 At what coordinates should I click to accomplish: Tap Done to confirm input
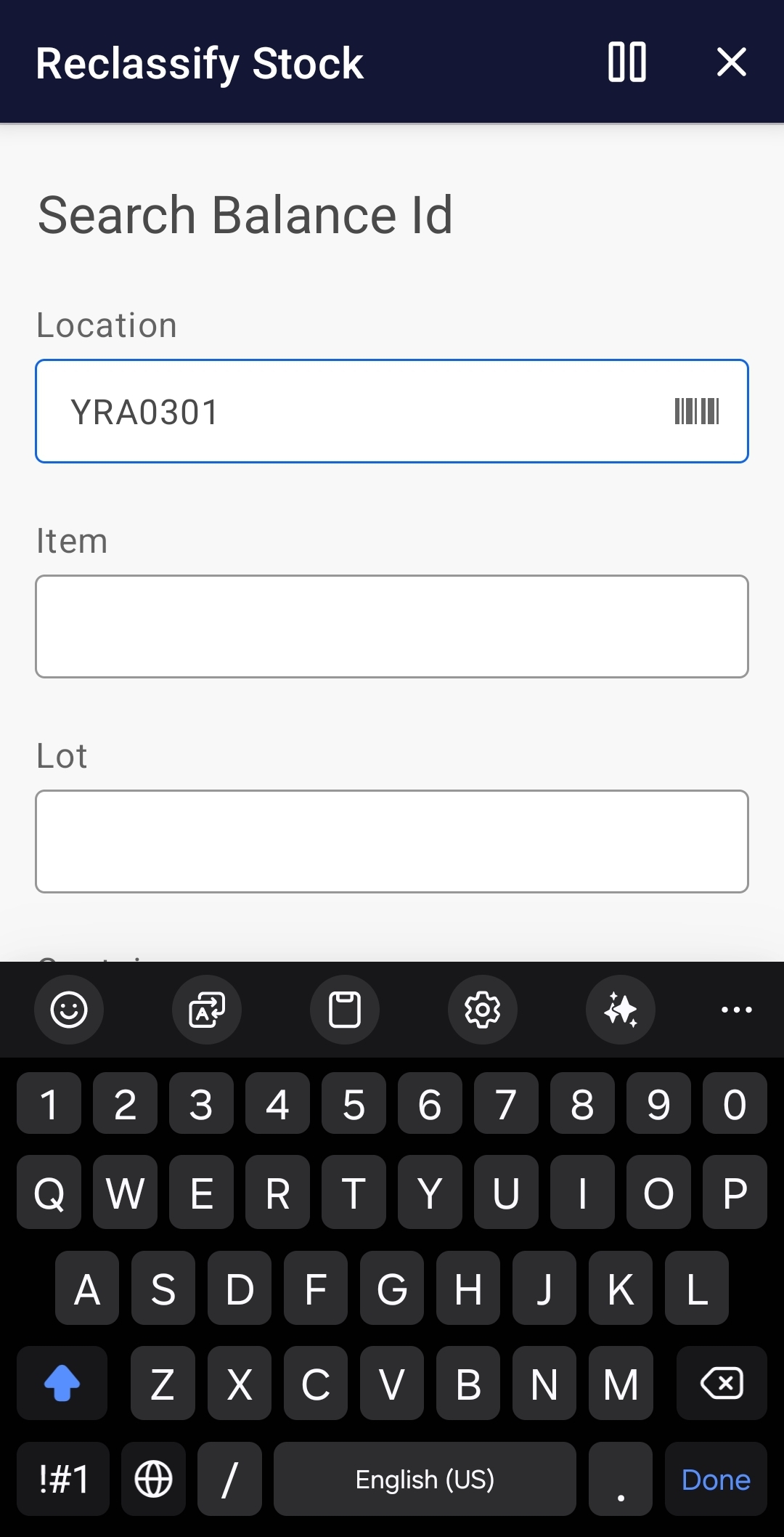click(714, 1480)
